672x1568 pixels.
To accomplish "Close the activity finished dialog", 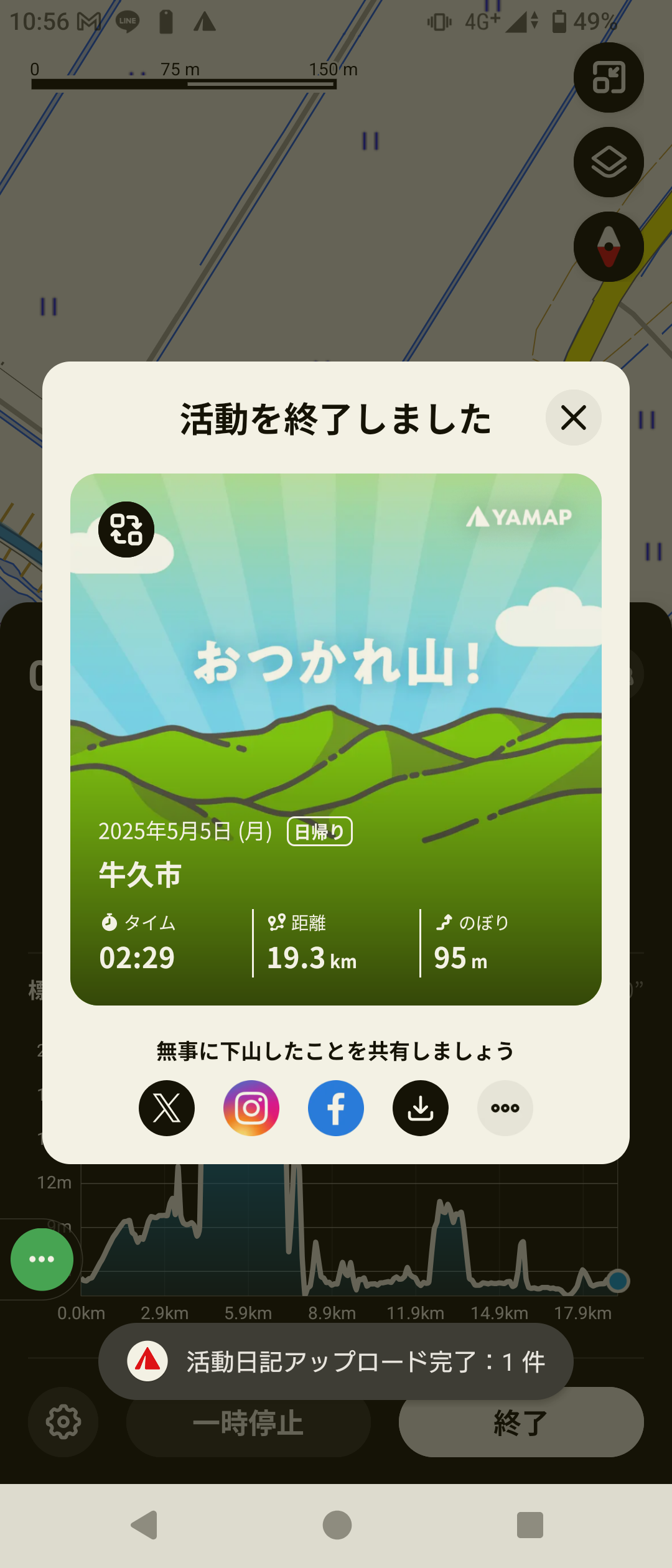I will click(573, 418).
